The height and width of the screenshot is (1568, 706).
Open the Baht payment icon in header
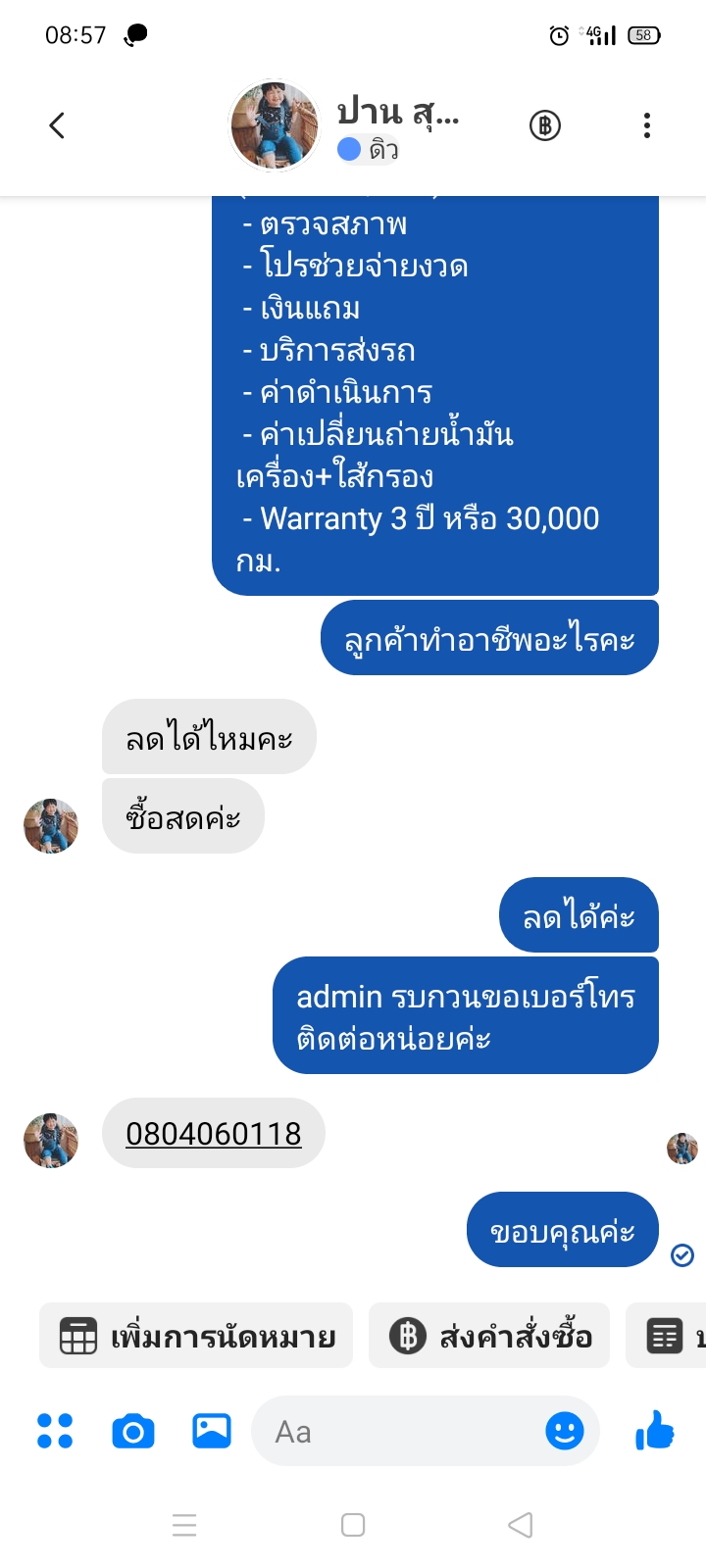coord(545,125)
